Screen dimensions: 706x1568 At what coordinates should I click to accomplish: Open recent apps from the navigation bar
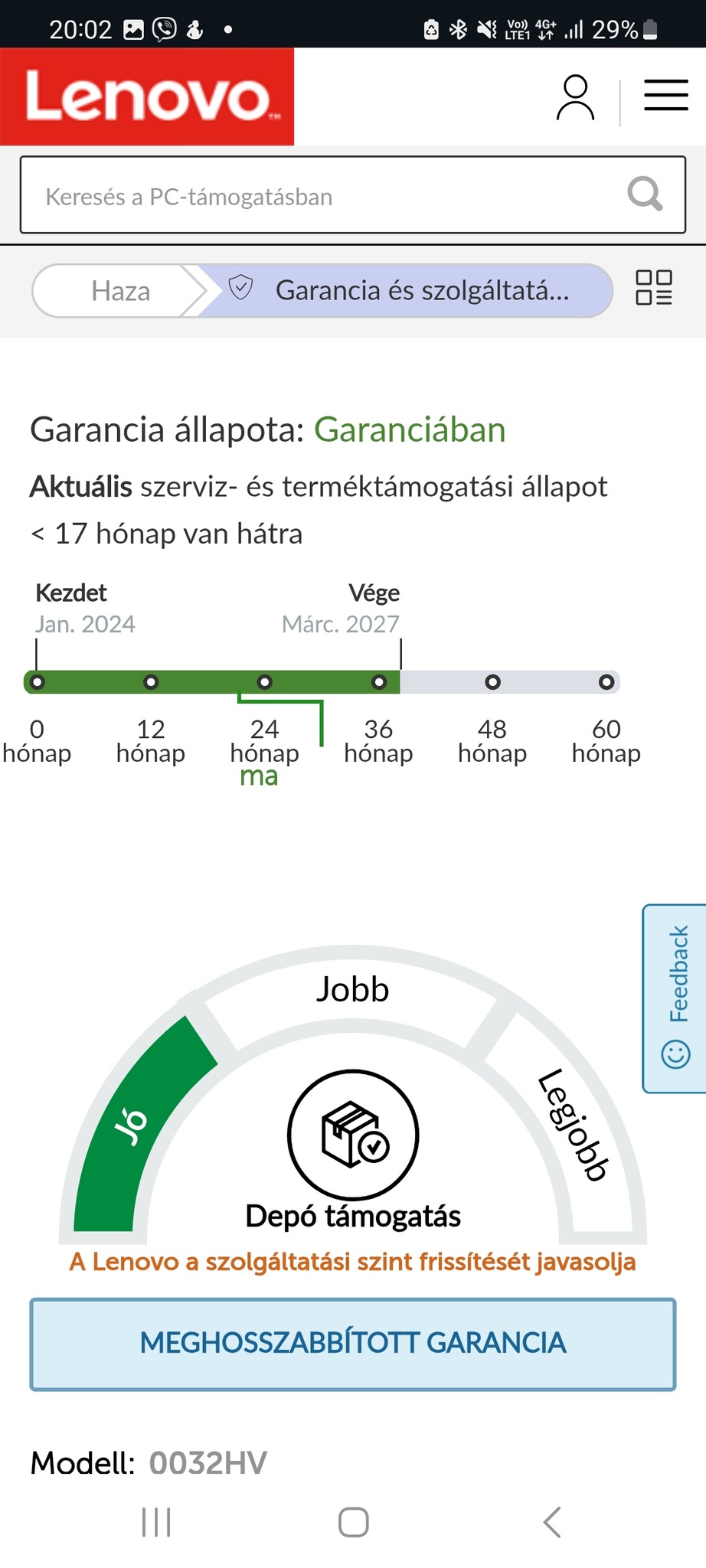point(156,1522)
